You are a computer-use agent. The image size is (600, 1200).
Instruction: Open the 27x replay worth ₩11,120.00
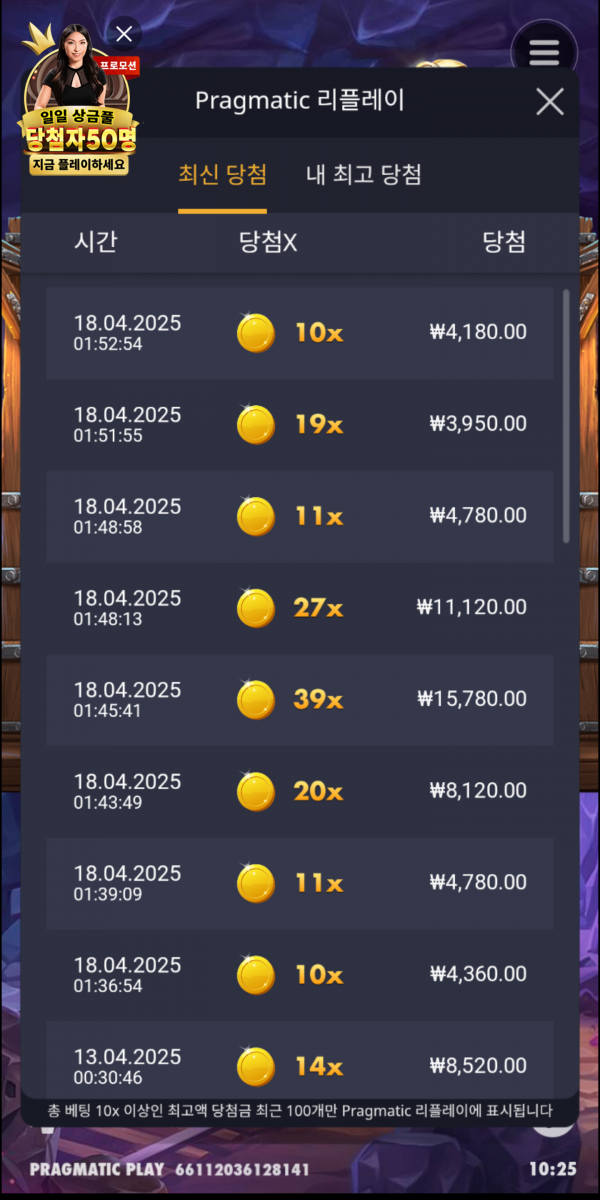(x=299, y=608)
